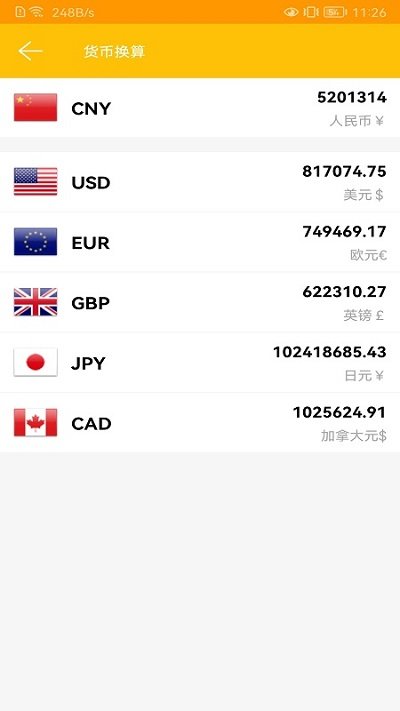Screen dimensions: 400x711
Task: Pick the CAD currency row
Action: click(200, 423)
